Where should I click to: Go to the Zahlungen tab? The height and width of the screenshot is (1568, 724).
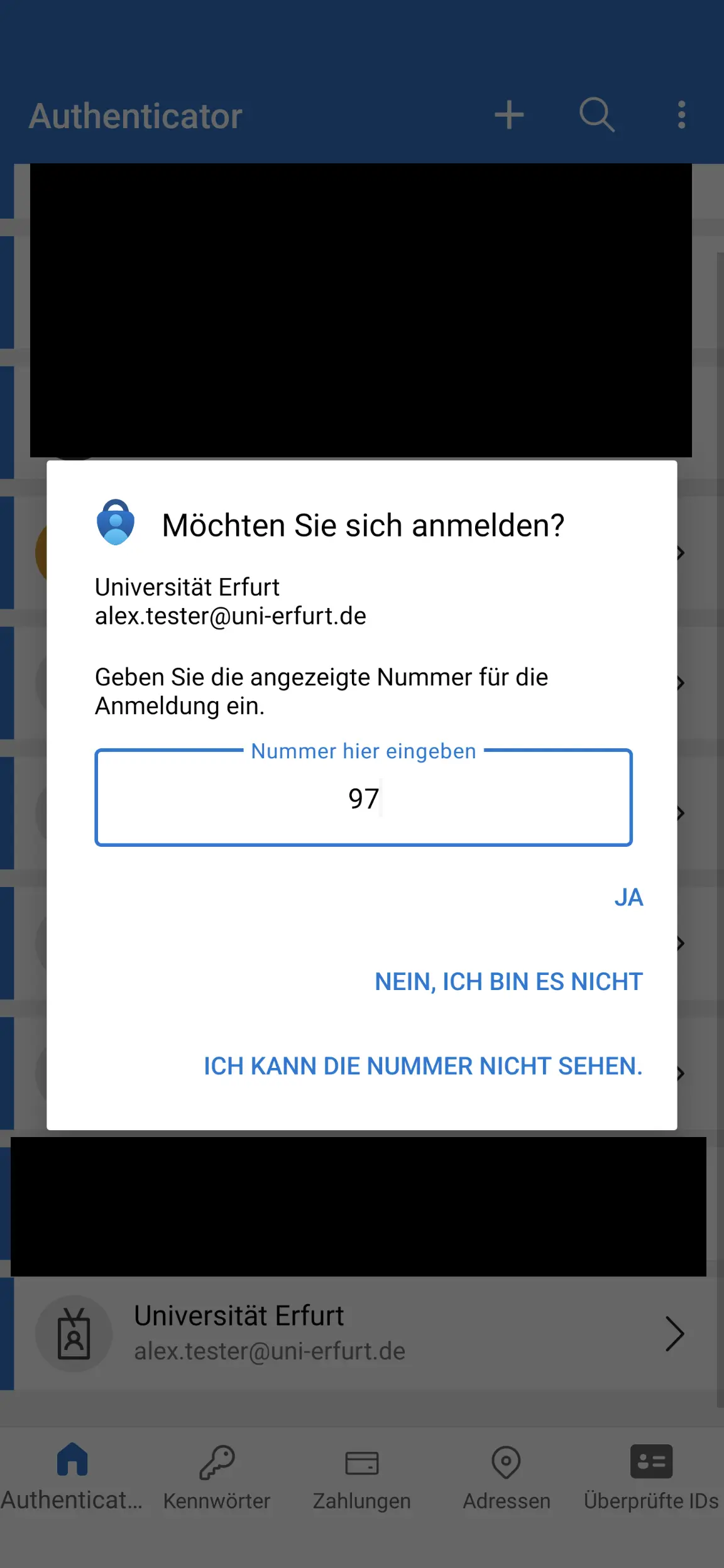(362, 1476)
